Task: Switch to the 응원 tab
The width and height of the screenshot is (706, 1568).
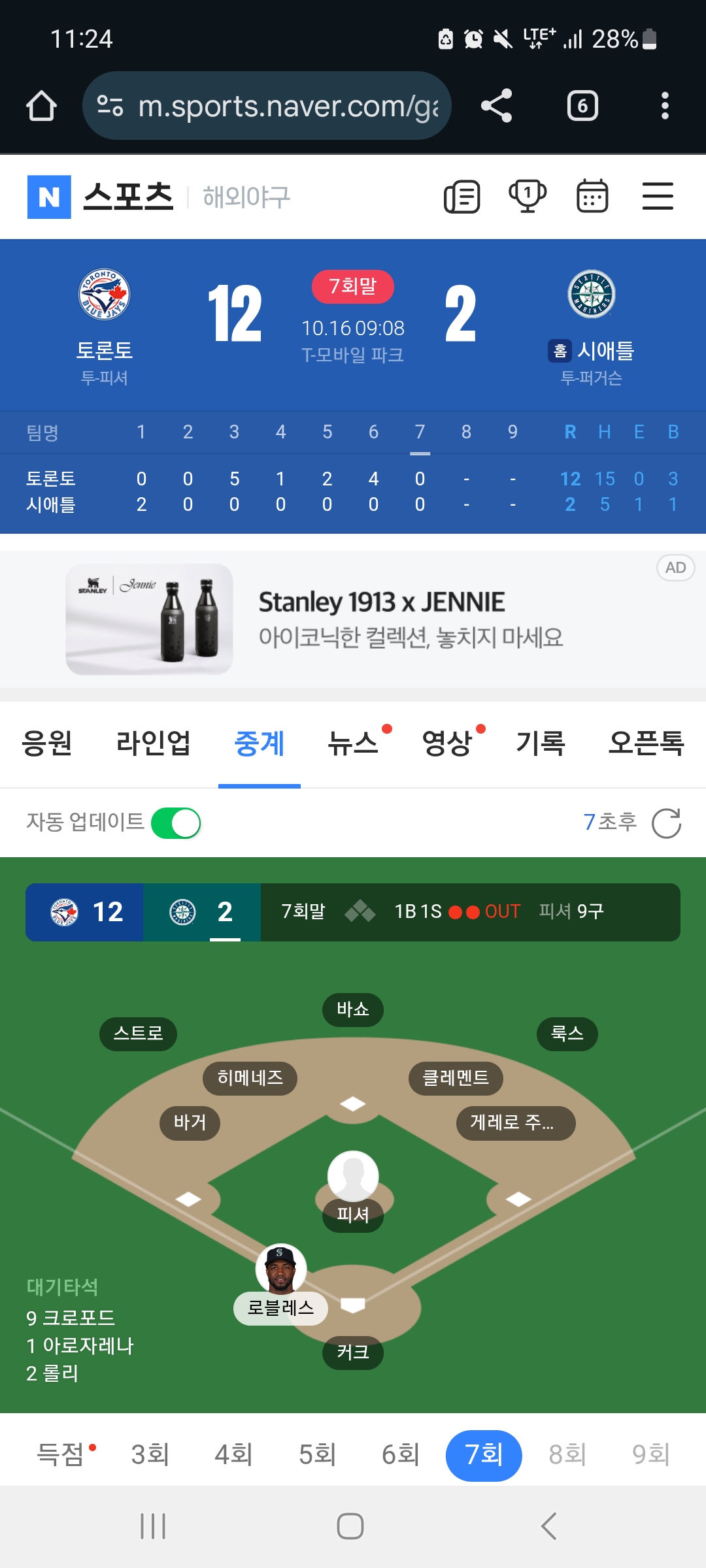Action: 47,743
